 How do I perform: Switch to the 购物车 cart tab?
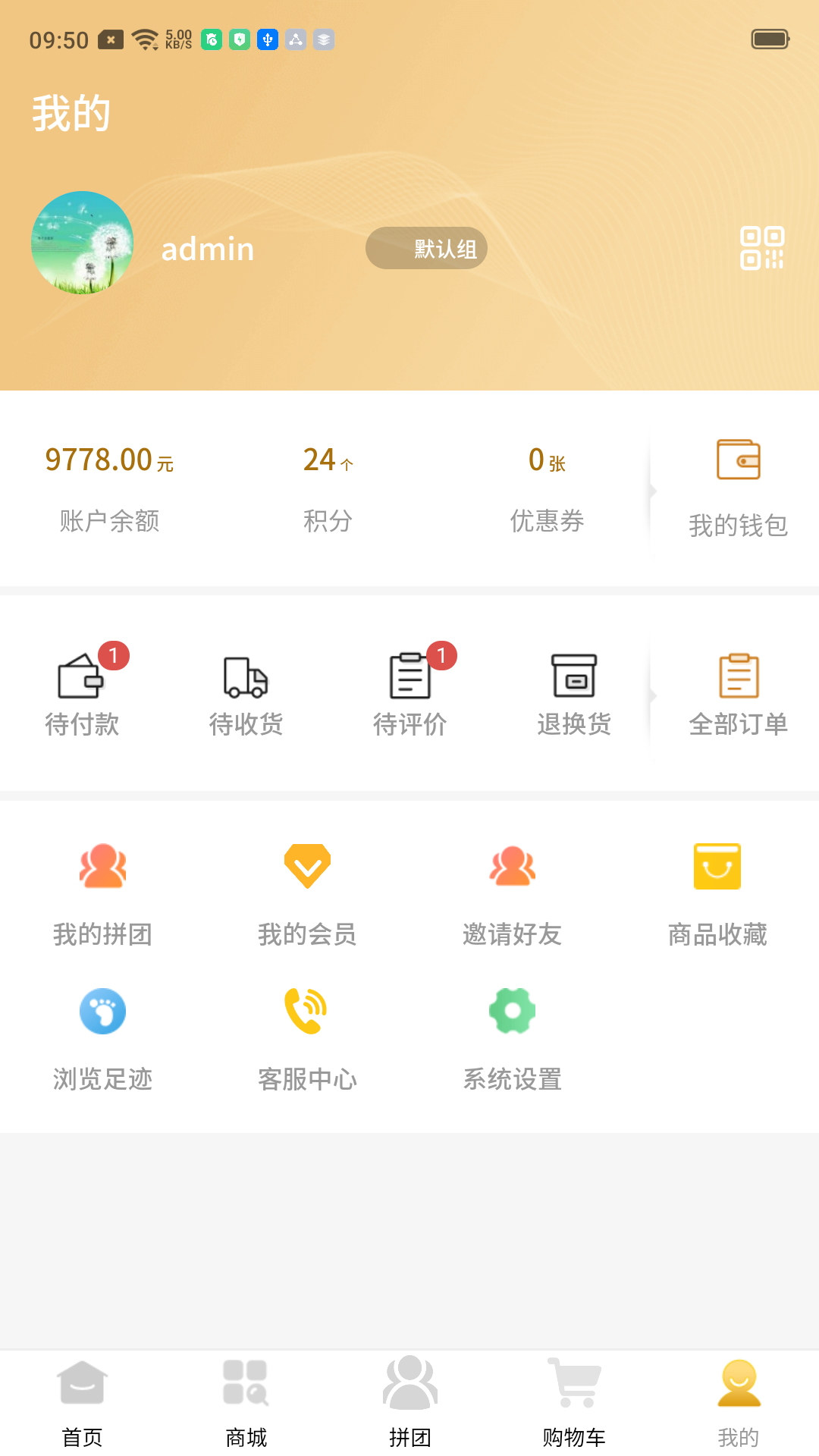(x=574, y=1403)
